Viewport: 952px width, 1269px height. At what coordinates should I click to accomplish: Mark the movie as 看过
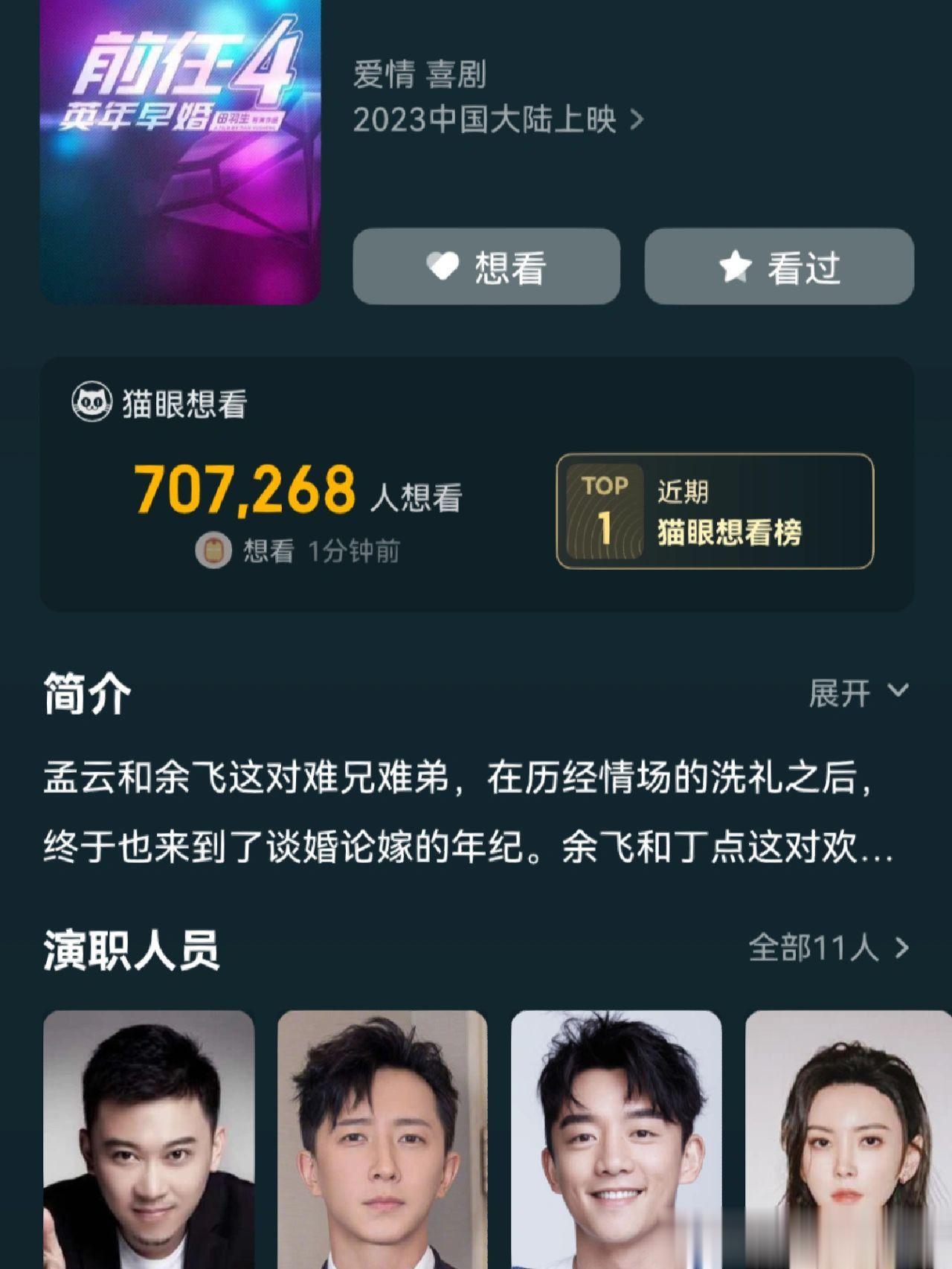pyautogui.click(x=779, y=266)
